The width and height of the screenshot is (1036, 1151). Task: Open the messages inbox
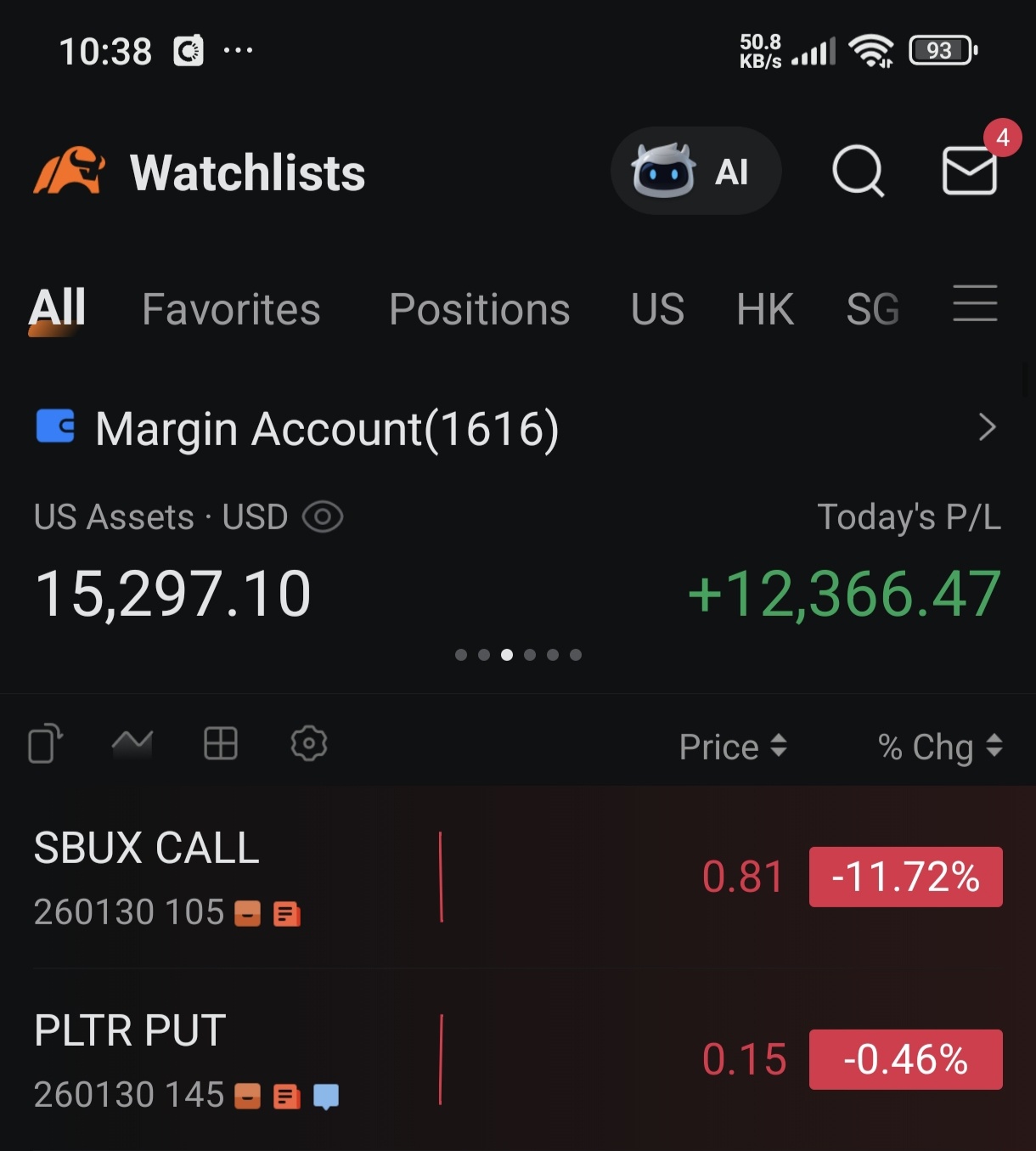pyautogui.click(x=969, y=171)
